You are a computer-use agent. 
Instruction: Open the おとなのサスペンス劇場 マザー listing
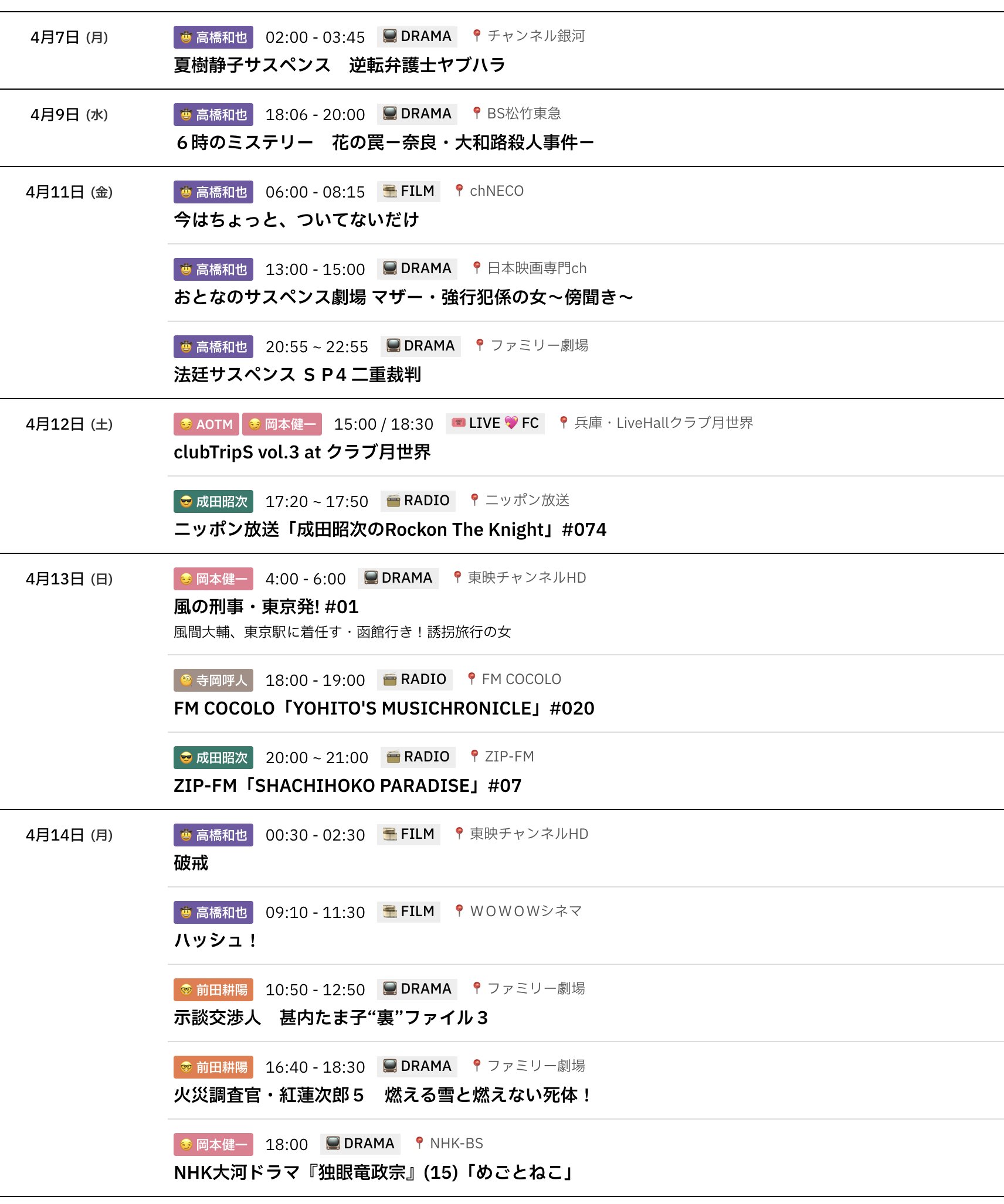403,297
